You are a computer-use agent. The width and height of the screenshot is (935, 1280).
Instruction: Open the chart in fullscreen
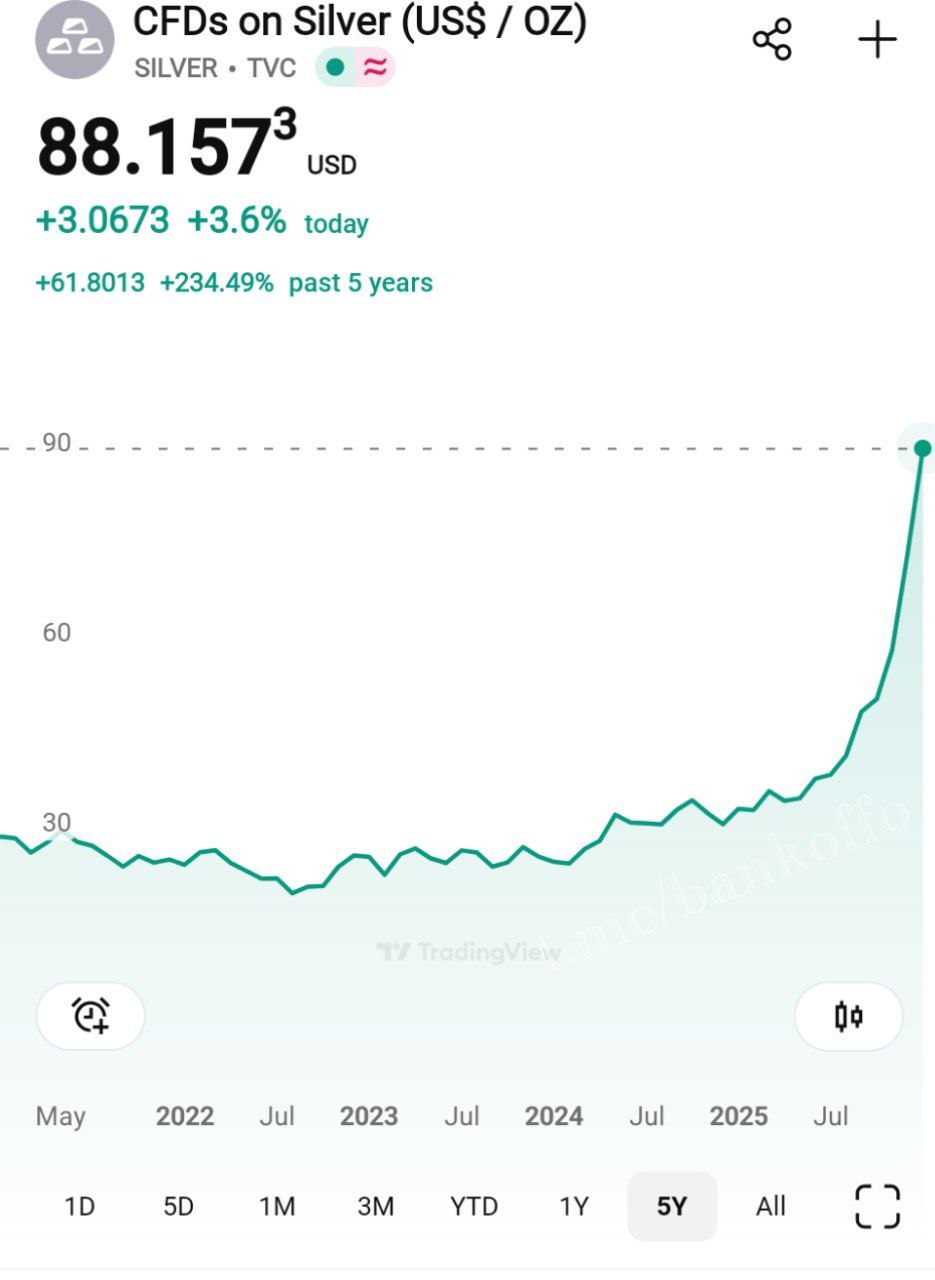point(877,1207)
